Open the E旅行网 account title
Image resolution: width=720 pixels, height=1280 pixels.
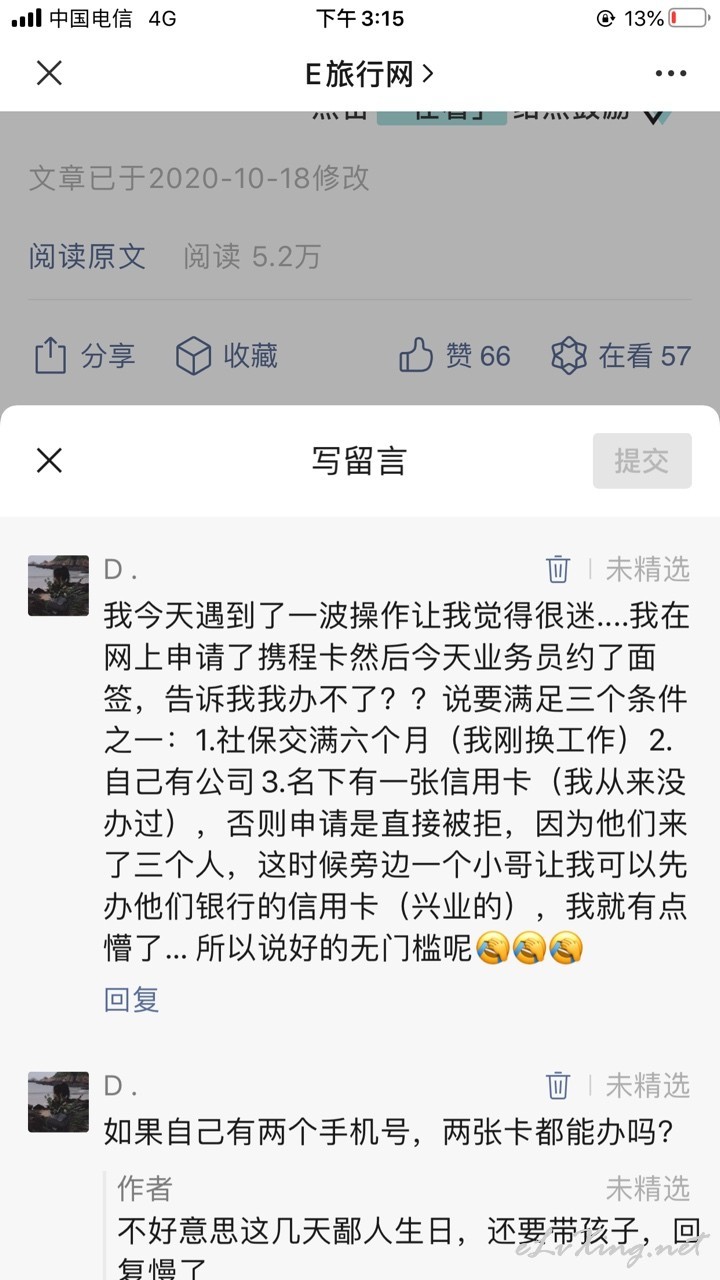click(369, 73)
